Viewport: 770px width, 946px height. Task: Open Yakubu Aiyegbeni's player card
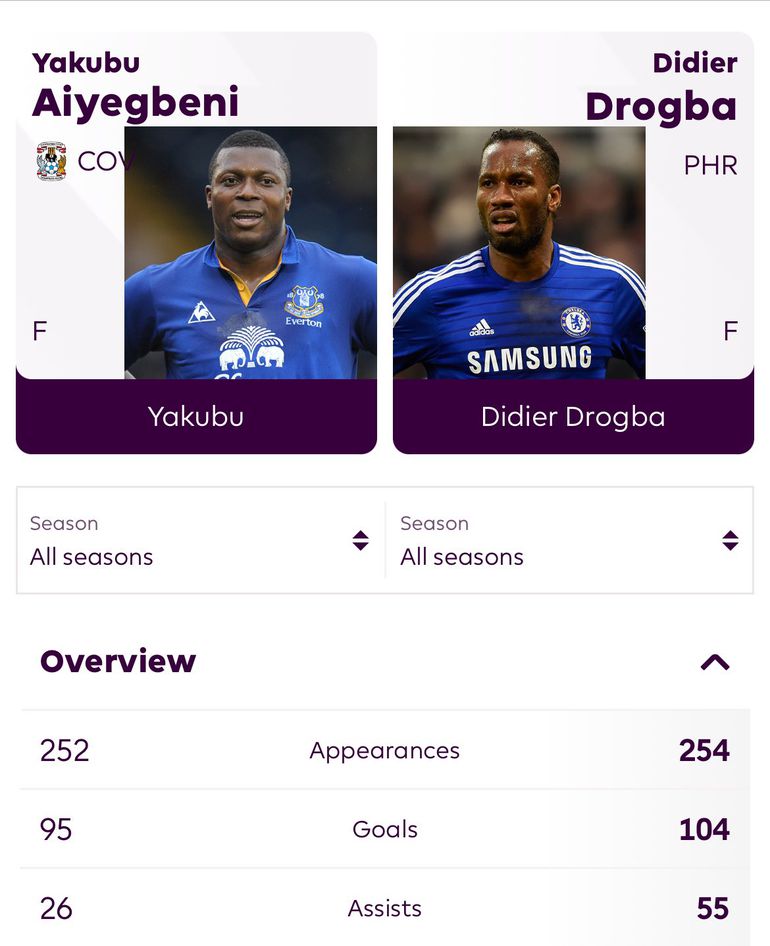coord(196,416)
